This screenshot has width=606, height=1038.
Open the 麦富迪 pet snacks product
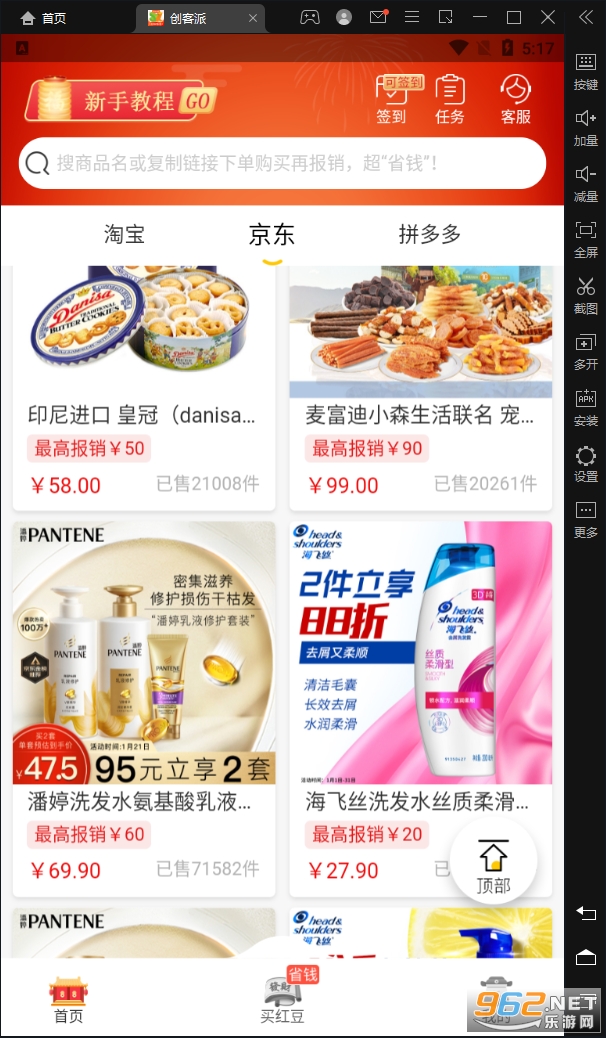coord(420,380)
